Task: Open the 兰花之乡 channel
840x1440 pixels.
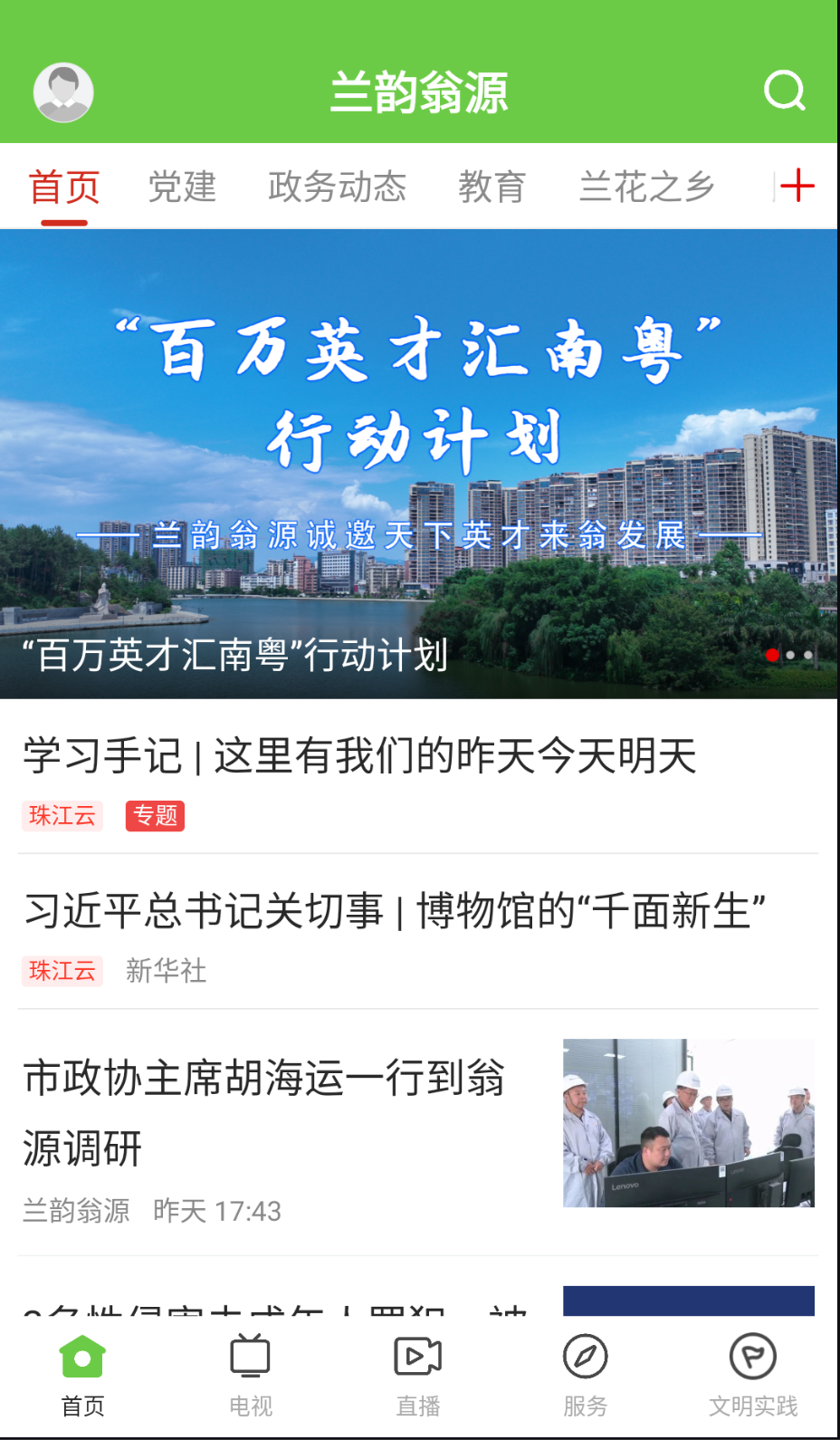Action: (x=645, y=187)
